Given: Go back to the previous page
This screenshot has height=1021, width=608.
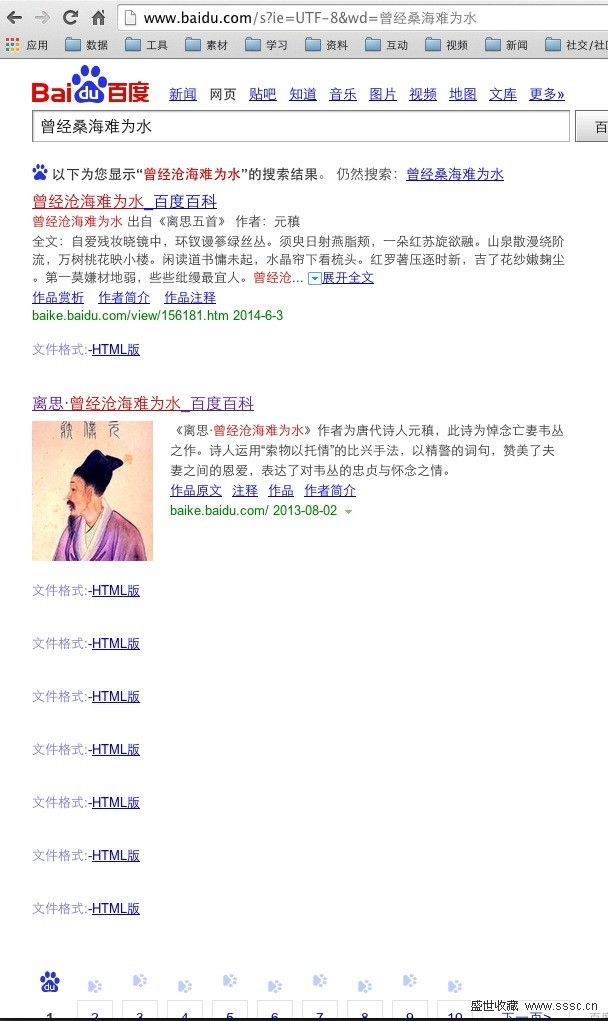Looking at the screenshot, I should pyautogui.click(x=14, y=18).
